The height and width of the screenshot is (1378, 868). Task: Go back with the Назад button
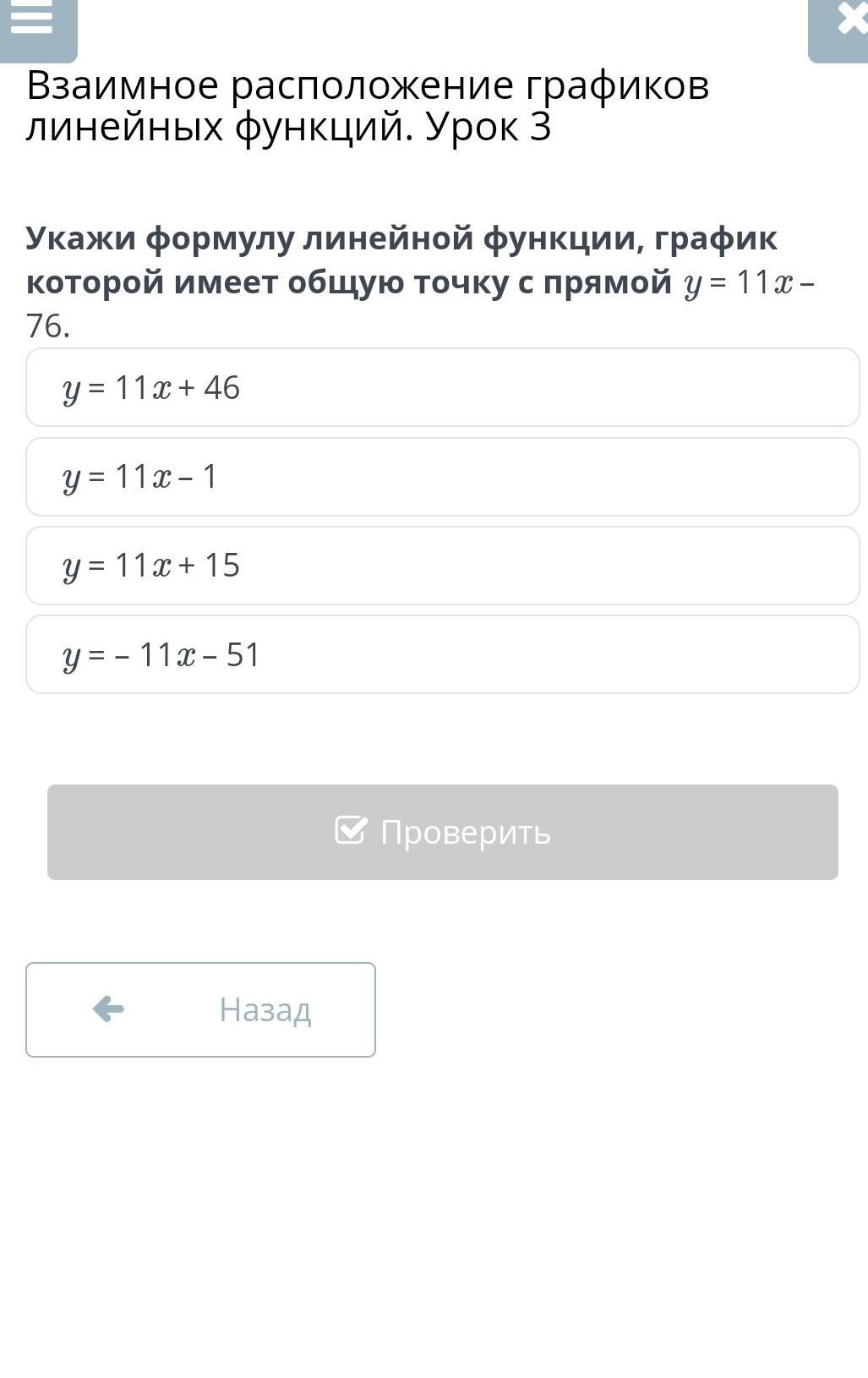(x=200, y=1009)
